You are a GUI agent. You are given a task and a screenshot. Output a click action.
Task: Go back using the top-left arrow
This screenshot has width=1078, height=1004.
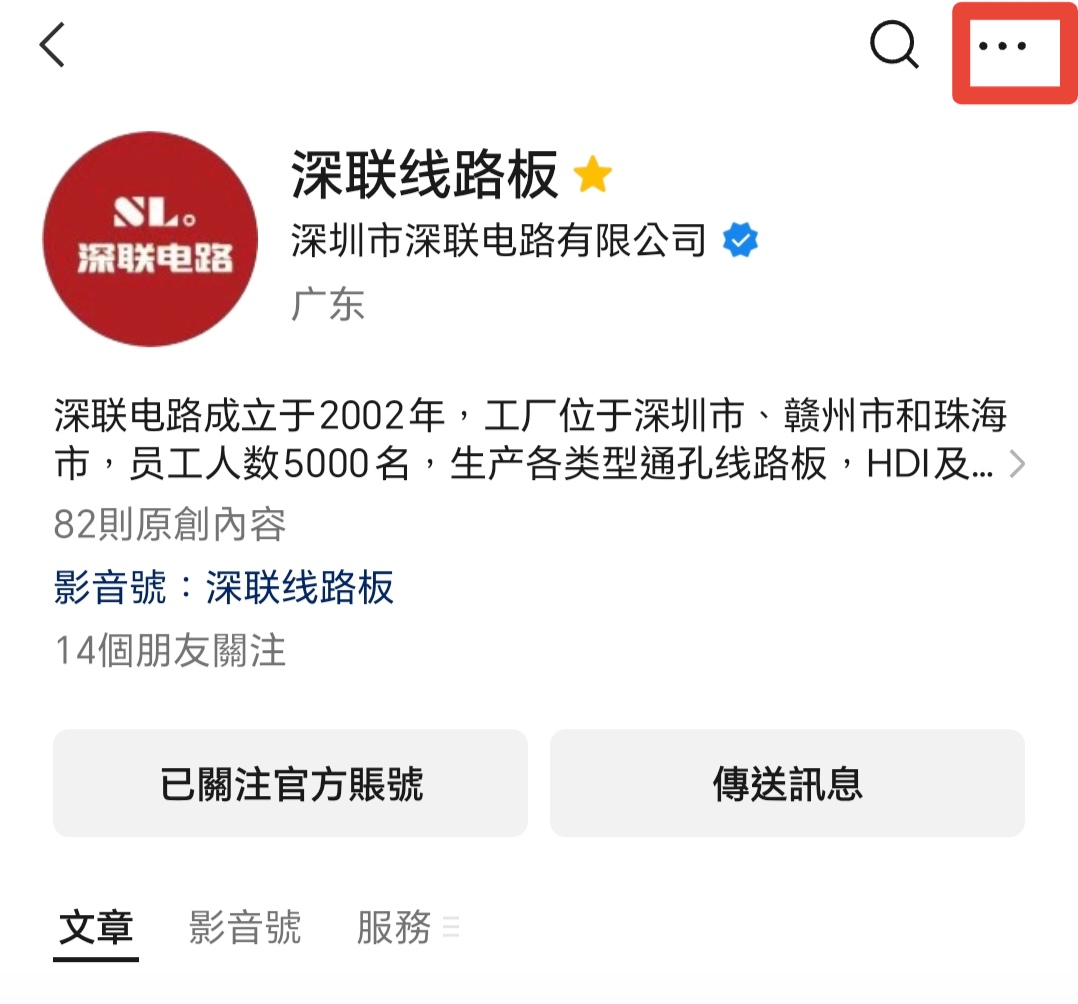click(52, 45)
